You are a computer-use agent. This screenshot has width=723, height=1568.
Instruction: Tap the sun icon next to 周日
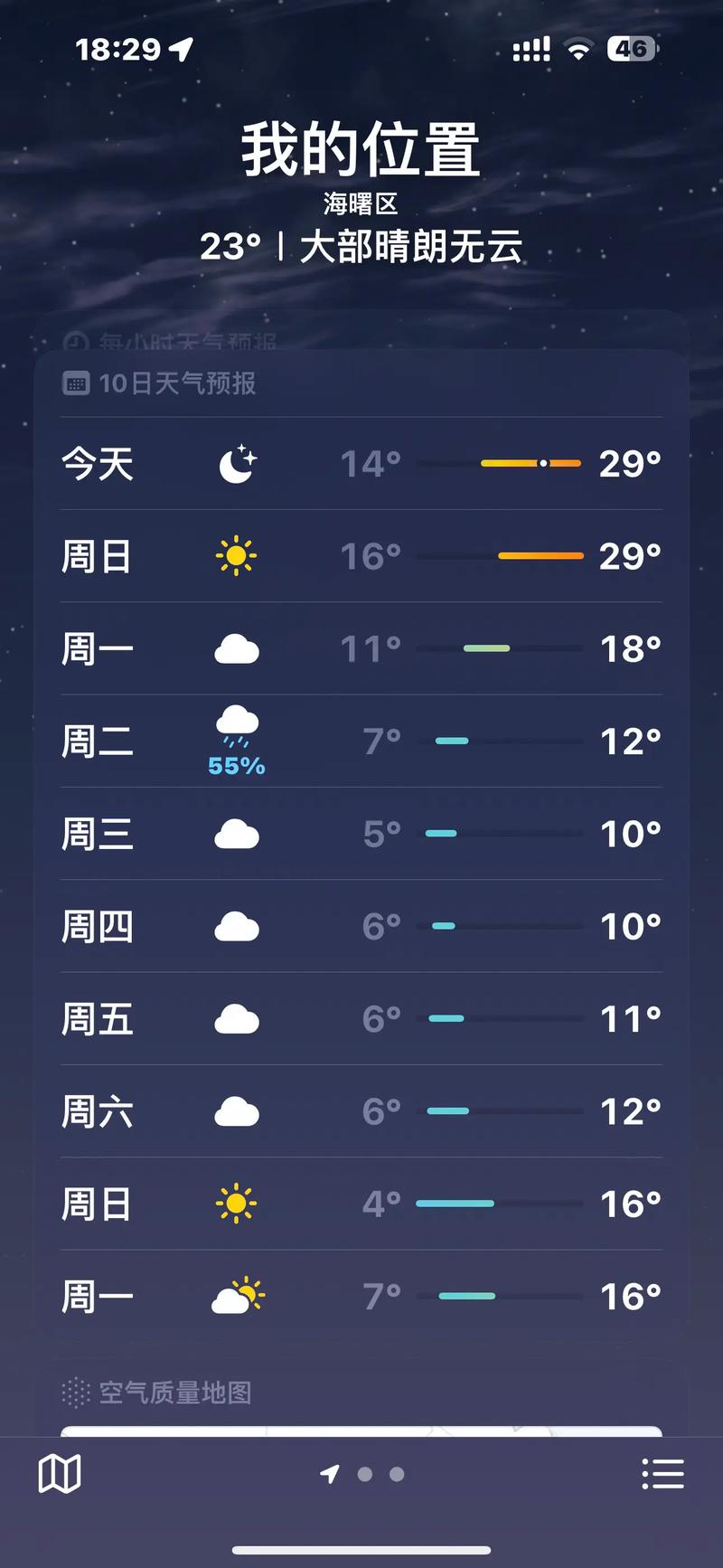point(236,556)
